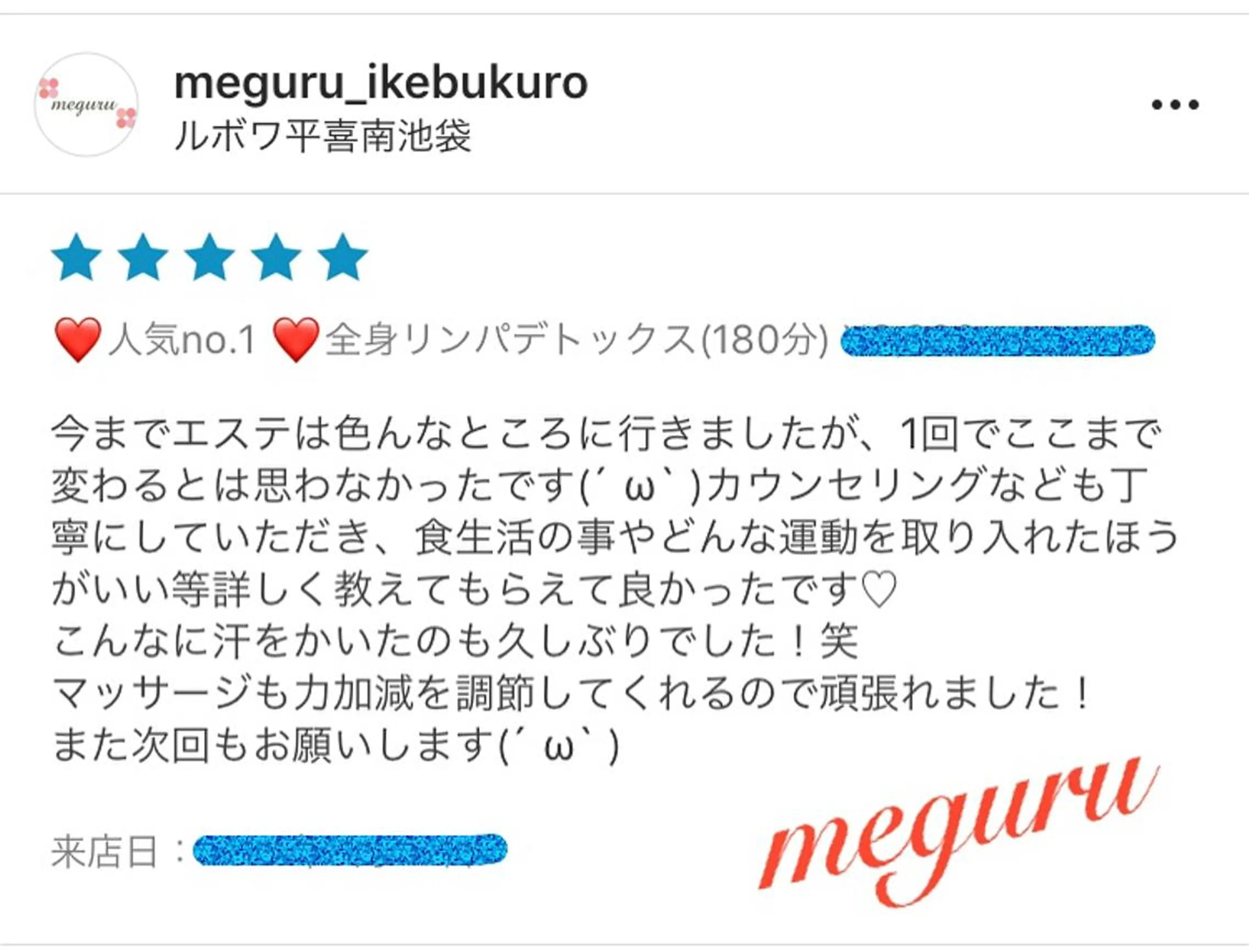Open the post's three-dot overflow menu
Viewport: 1249px width, 952px height.
coord(1175,105)
